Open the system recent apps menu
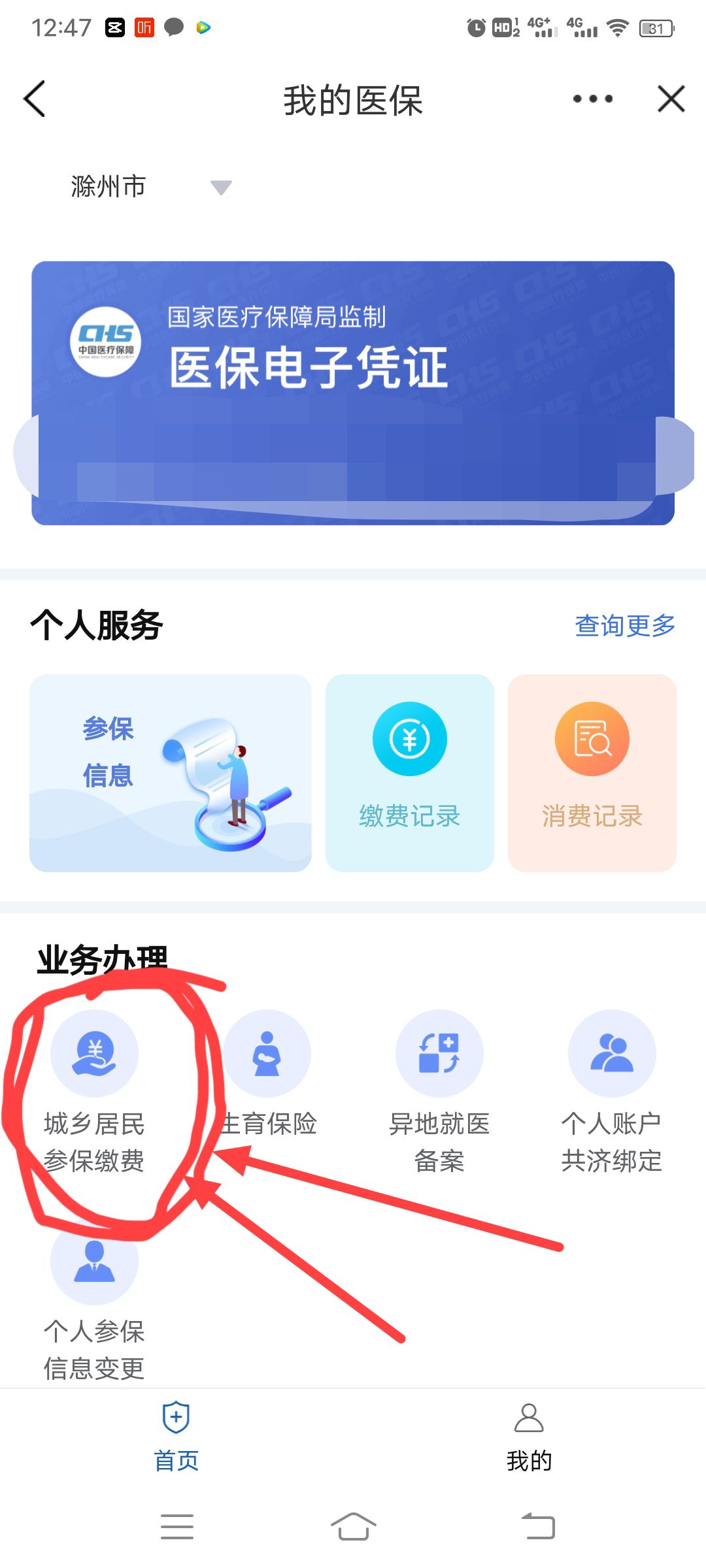The image size is (706, 1568). coord(176,1527)
